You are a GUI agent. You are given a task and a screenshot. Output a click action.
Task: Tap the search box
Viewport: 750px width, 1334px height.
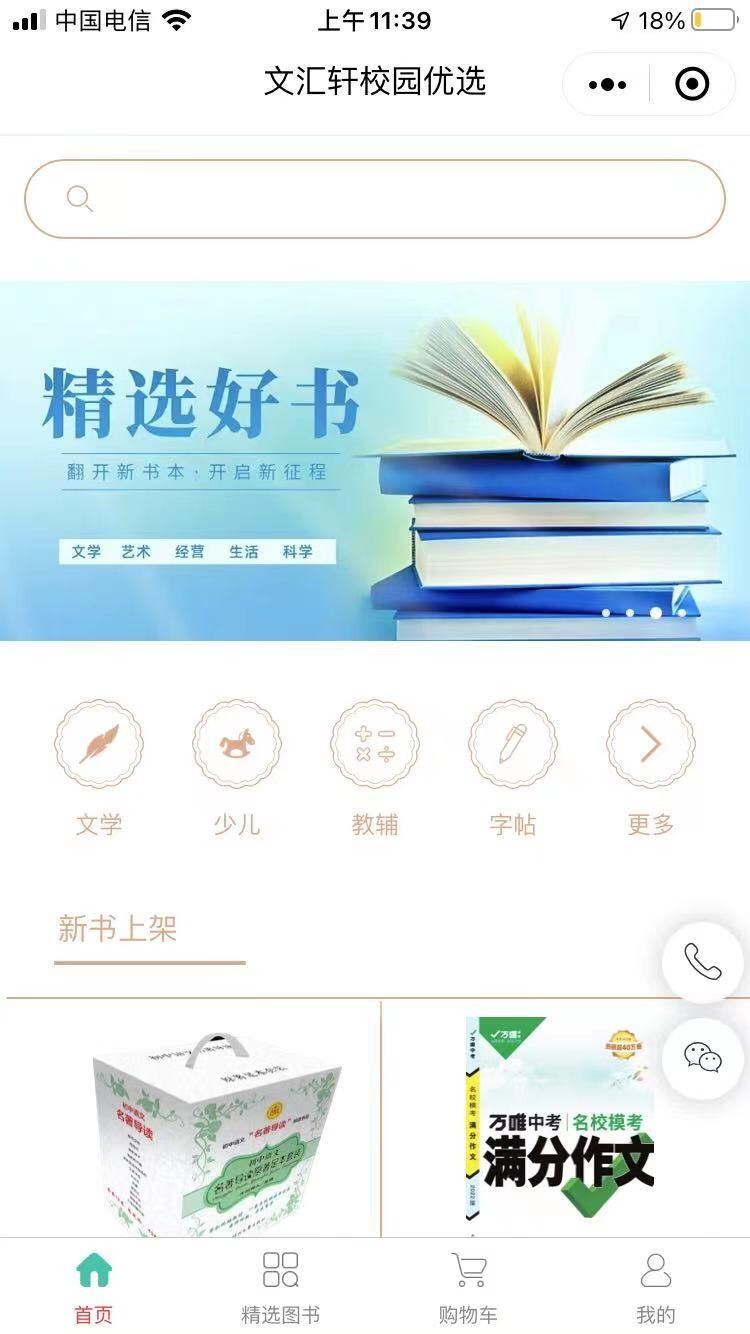tap(375, 199)
